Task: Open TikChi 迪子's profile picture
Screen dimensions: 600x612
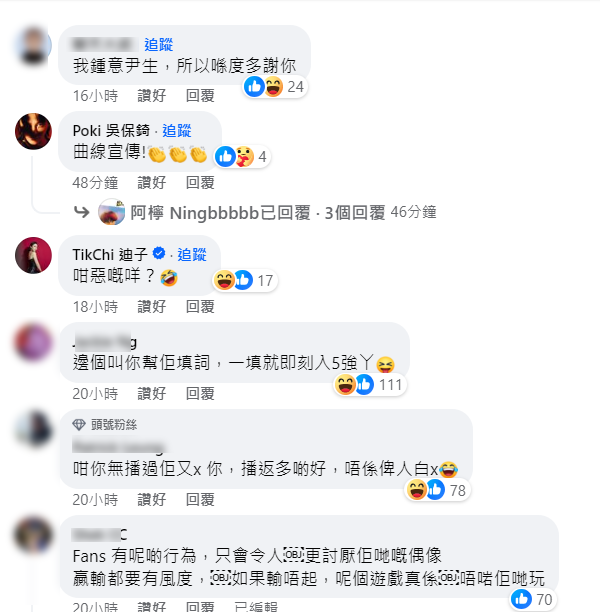Action: 34,255
